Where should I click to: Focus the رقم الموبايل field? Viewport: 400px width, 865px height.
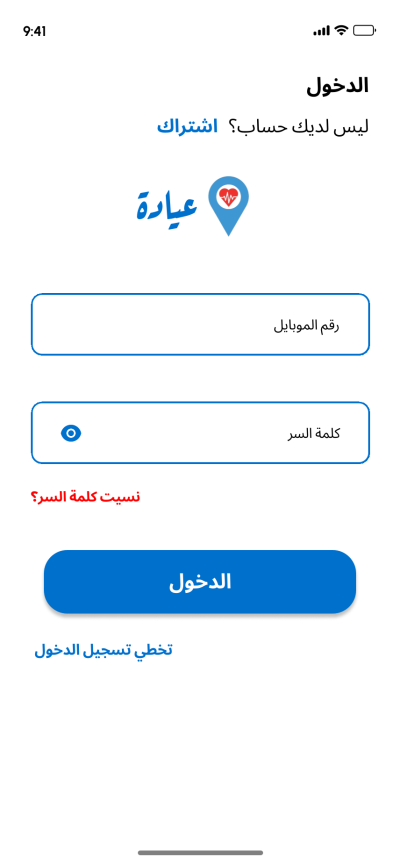coord(200,324)
